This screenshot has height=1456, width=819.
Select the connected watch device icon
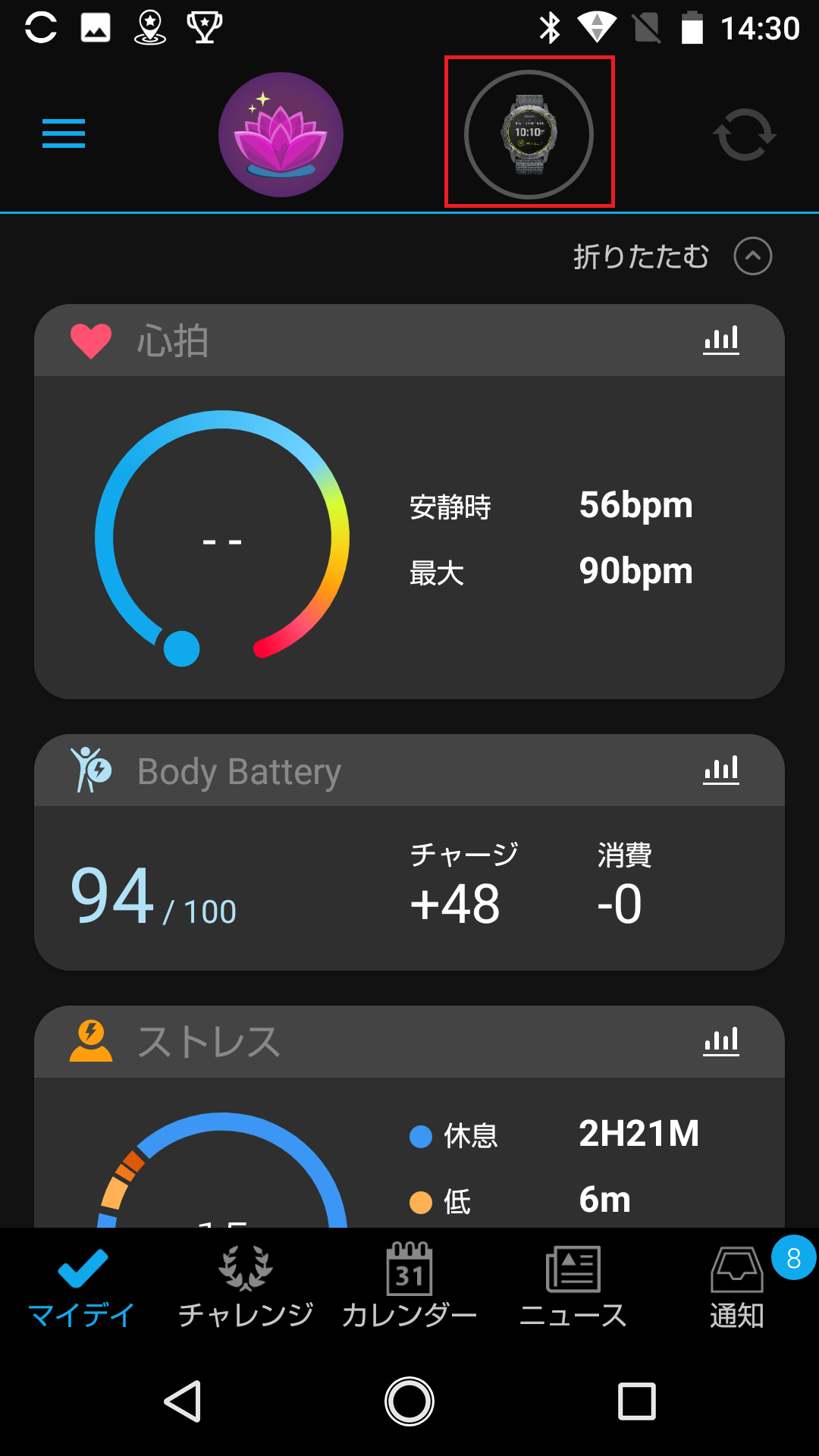click(x=529, y=133)
